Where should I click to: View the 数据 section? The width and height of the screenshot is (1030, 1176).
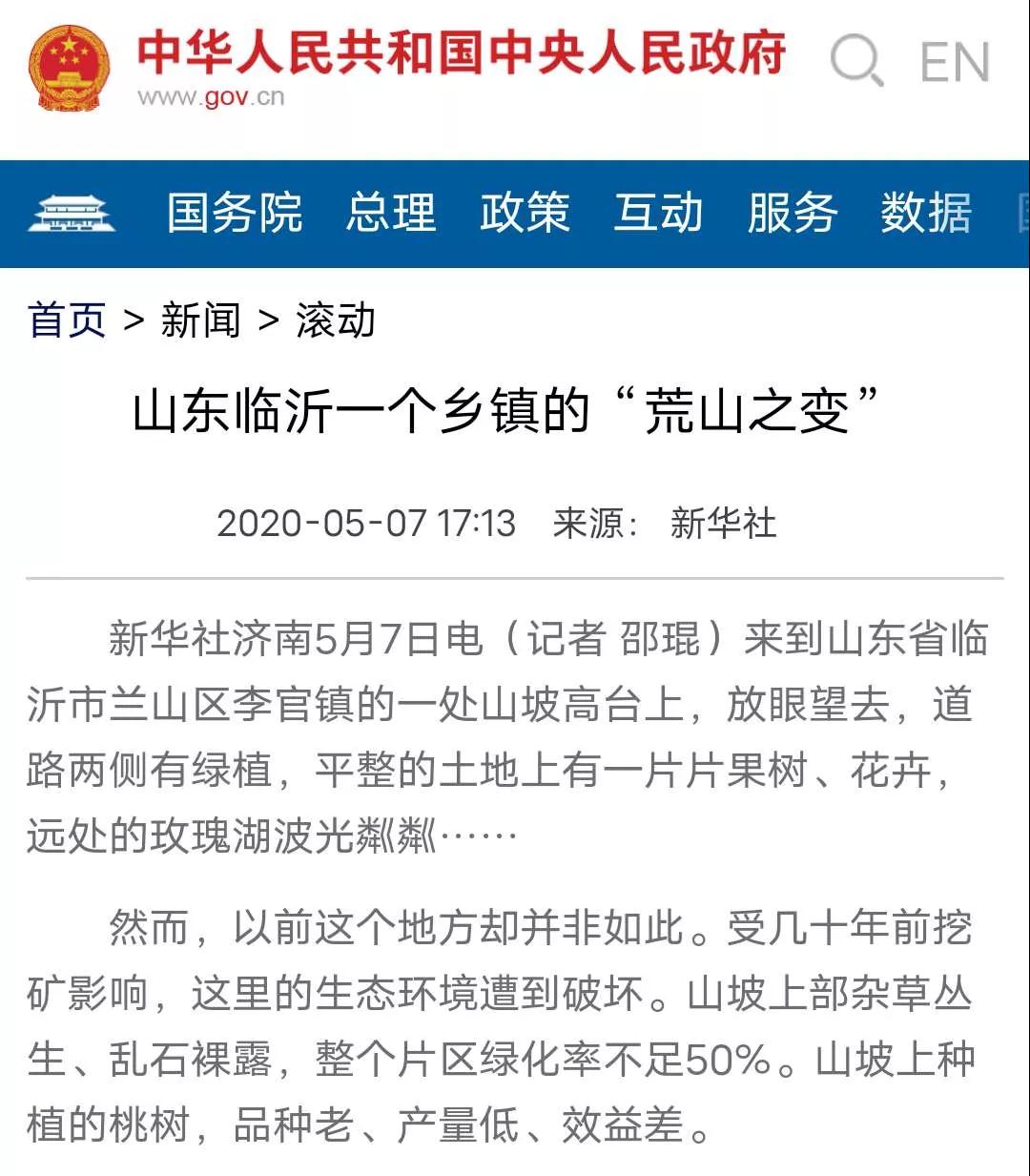(x=925, y=213)
